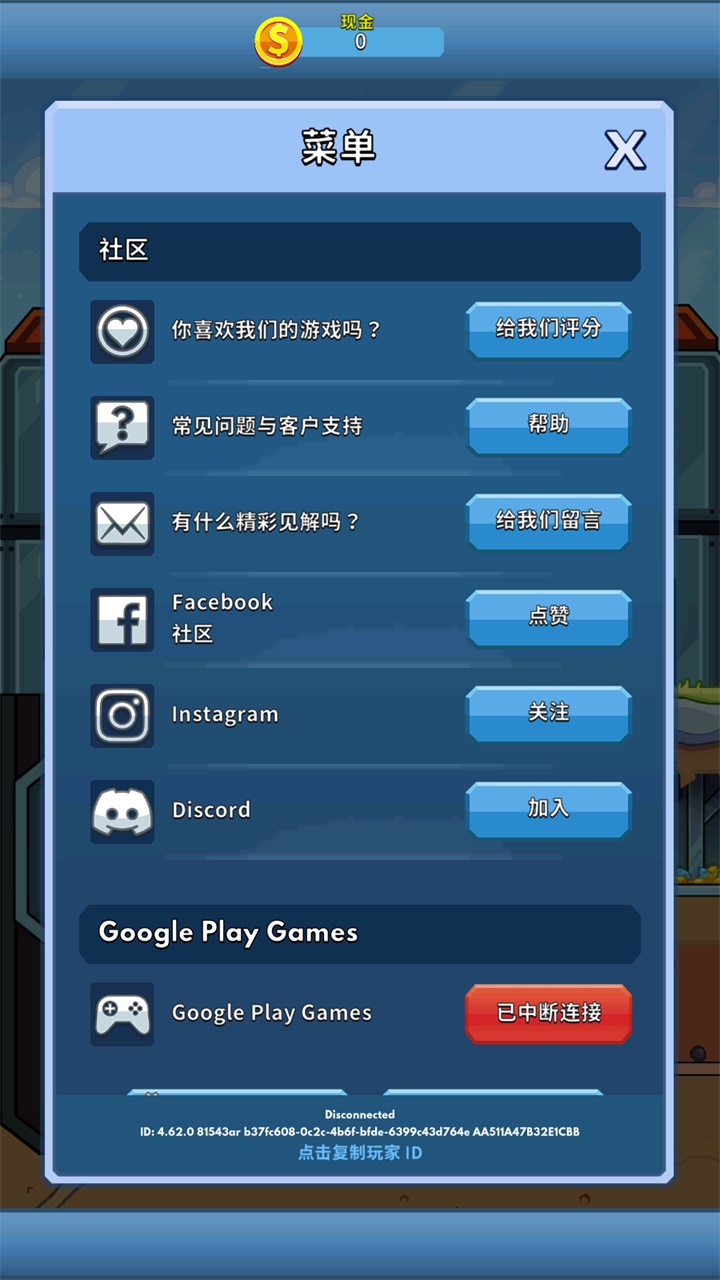Tap 关注 next to Instagram
The width and height of the screenshot is (720, 1280).
point(548,713)
